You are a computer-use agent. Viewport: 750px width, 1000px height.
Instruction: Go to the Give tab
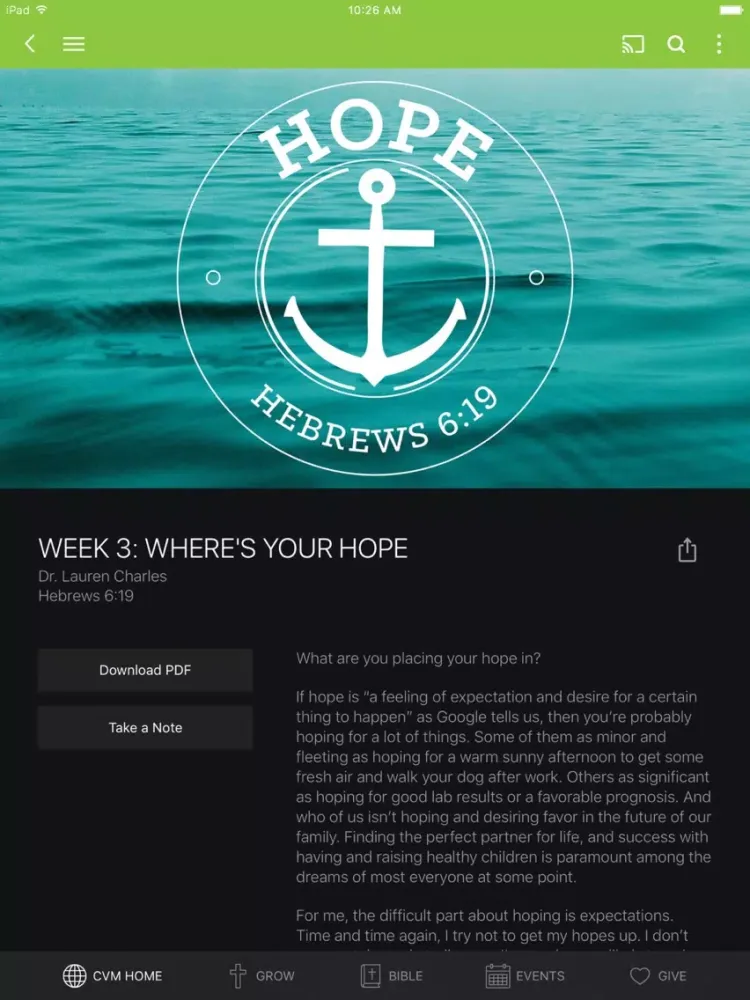pyautogui.click(x=657, y=976)
